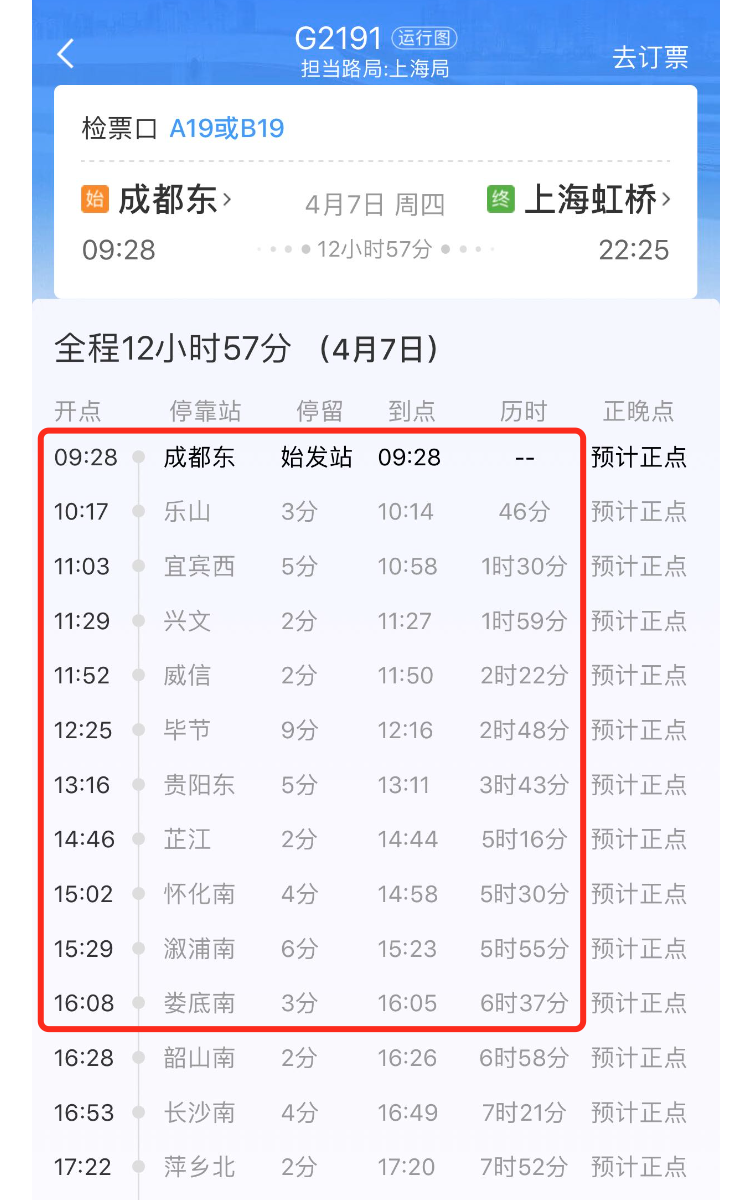Go back using the top-left arrow
Screen dimensions: 748x1200
pyautogui.click(x=66, y=54)
